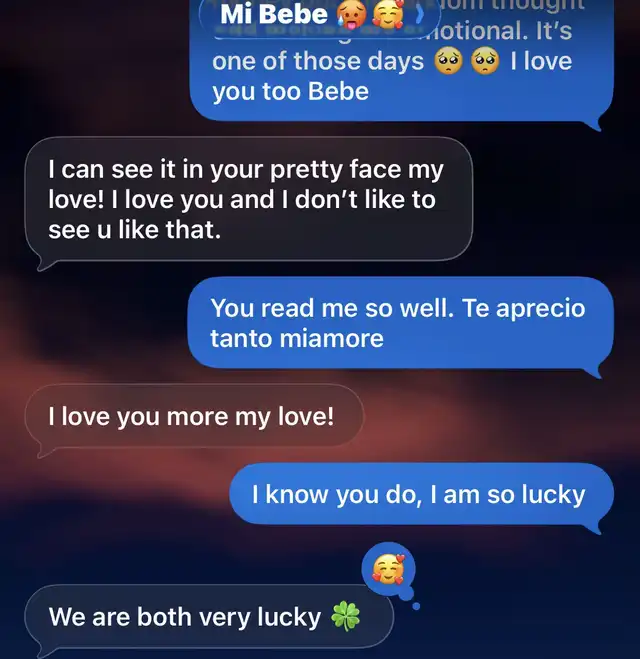The height and width of the screenshot is (659, 640).
Task: Open Mi Bebe contact details
Action: pos(320,16)
